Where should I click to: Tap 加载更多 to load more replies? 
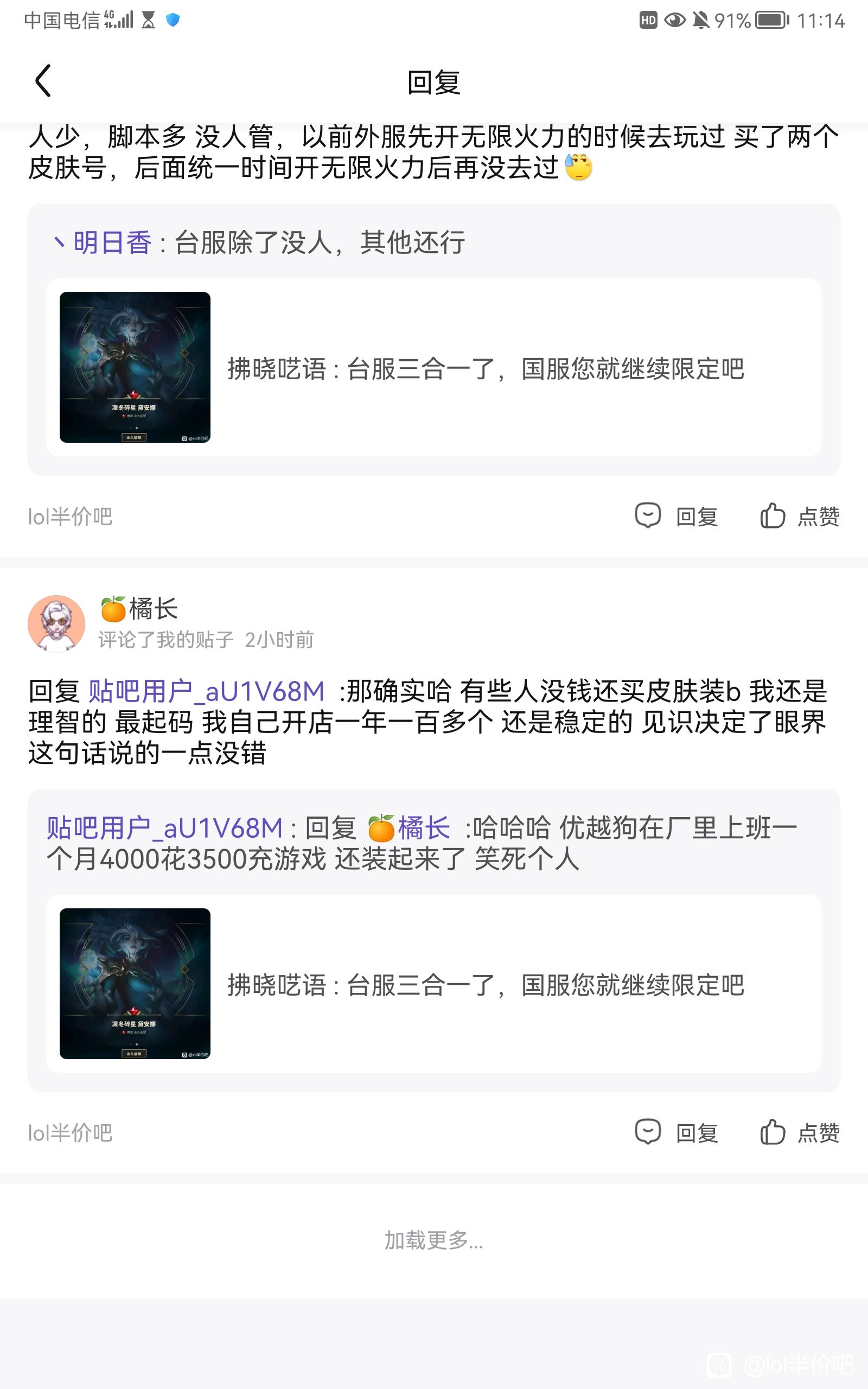pos(433,1240)
